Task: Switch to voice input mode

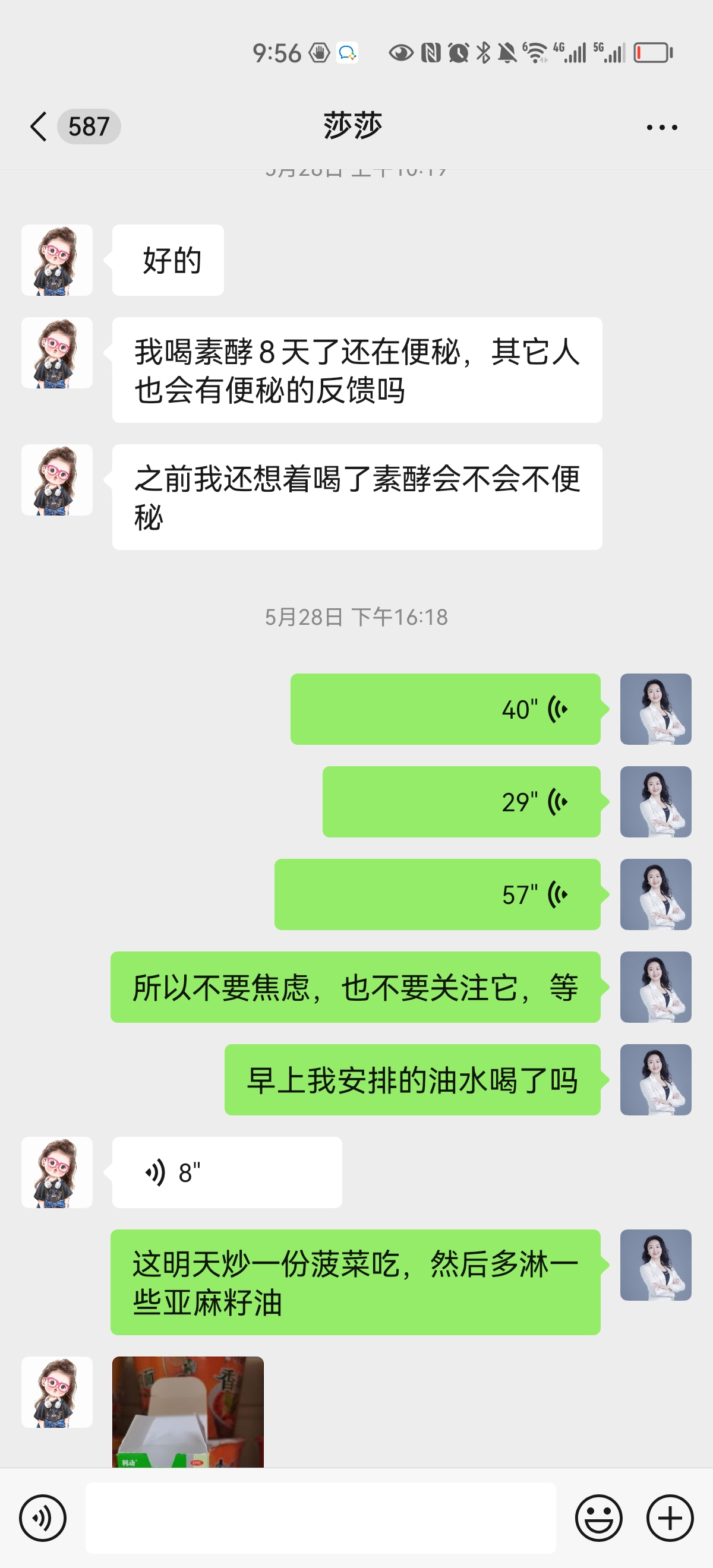Action: (x=43, y=1518)
